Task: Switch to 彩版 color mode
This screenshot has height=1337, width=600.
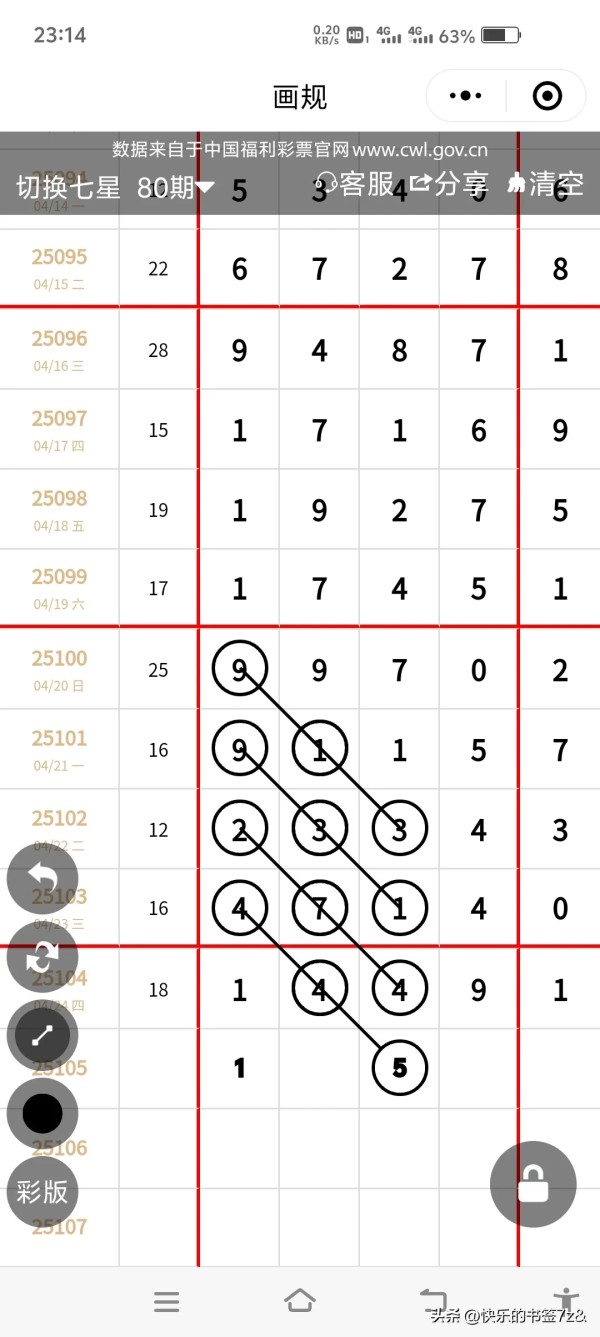Action: click(x=42, y=1191)
